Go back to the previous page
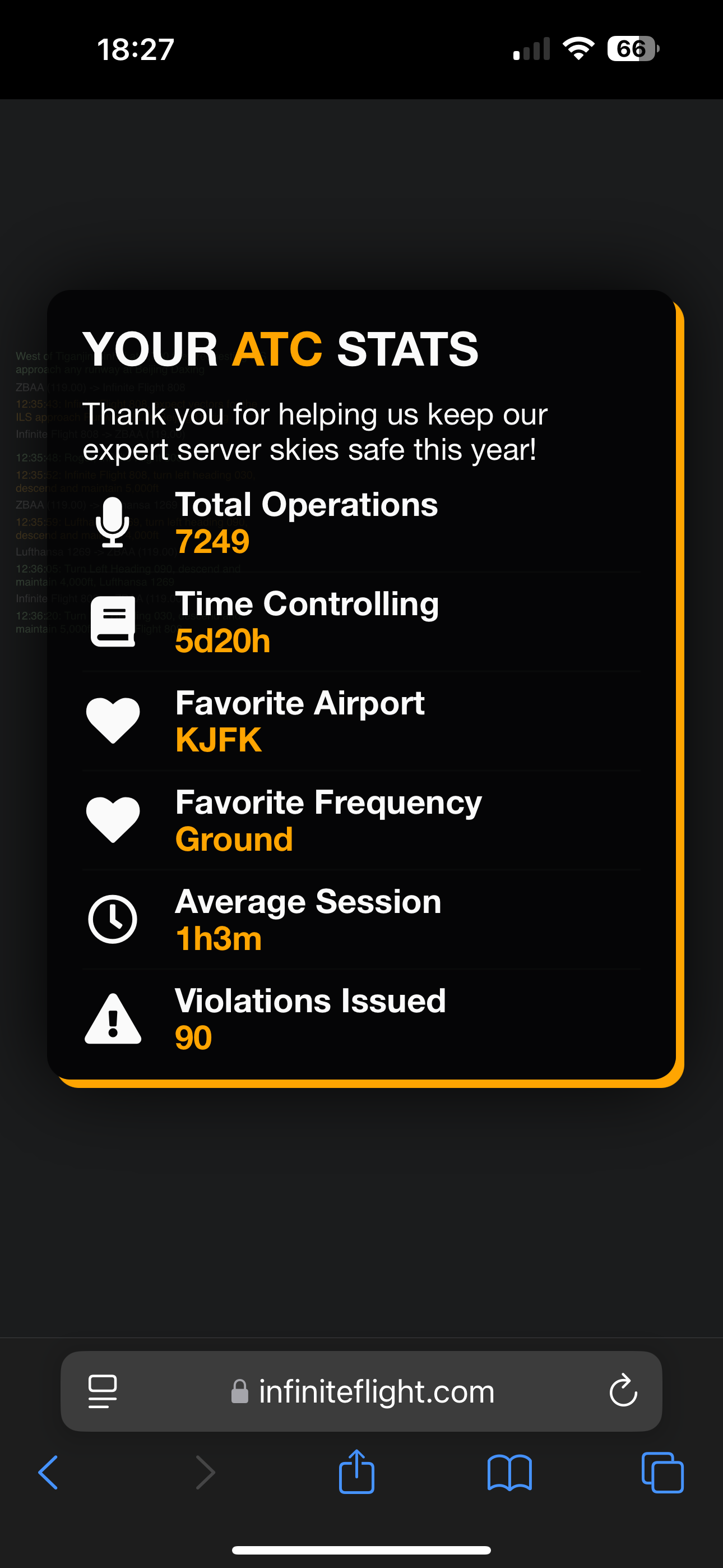723x1568 pixels. point(49,1473)
